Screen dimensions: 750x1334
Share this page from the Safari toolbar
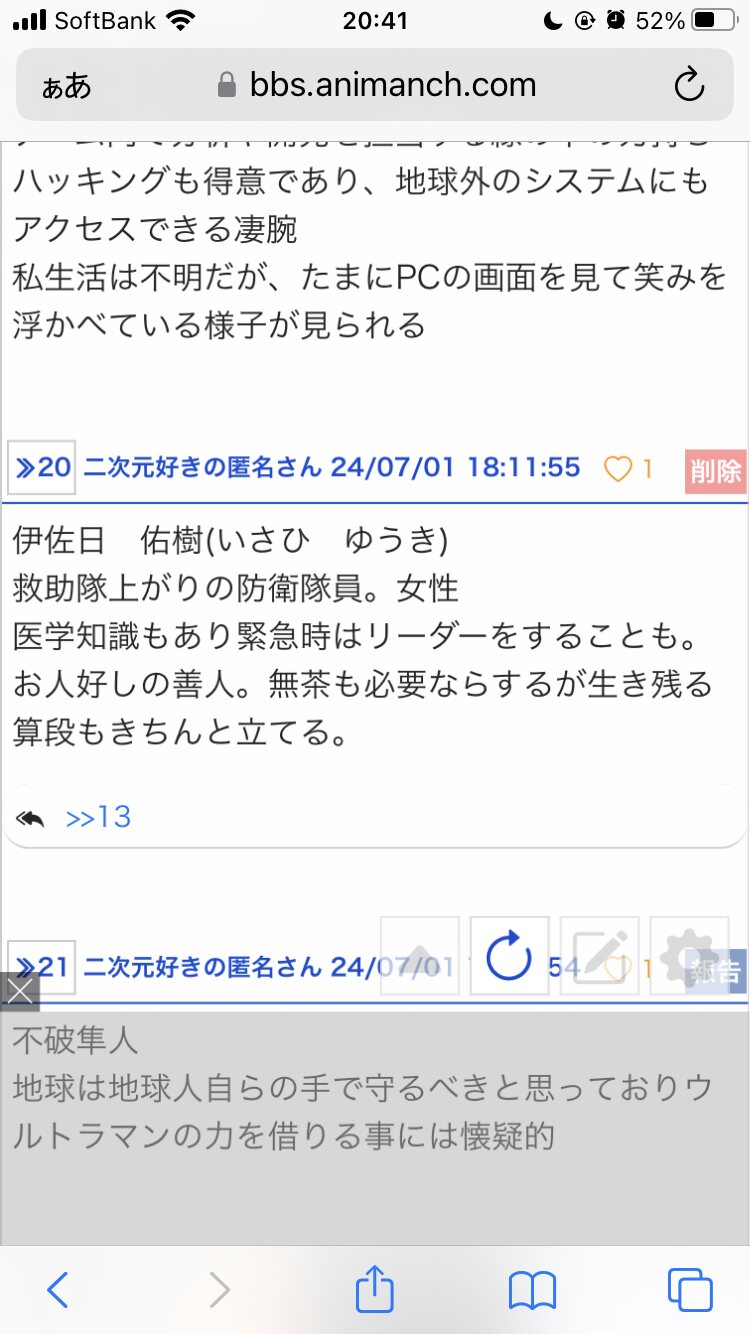point(375,1288)
